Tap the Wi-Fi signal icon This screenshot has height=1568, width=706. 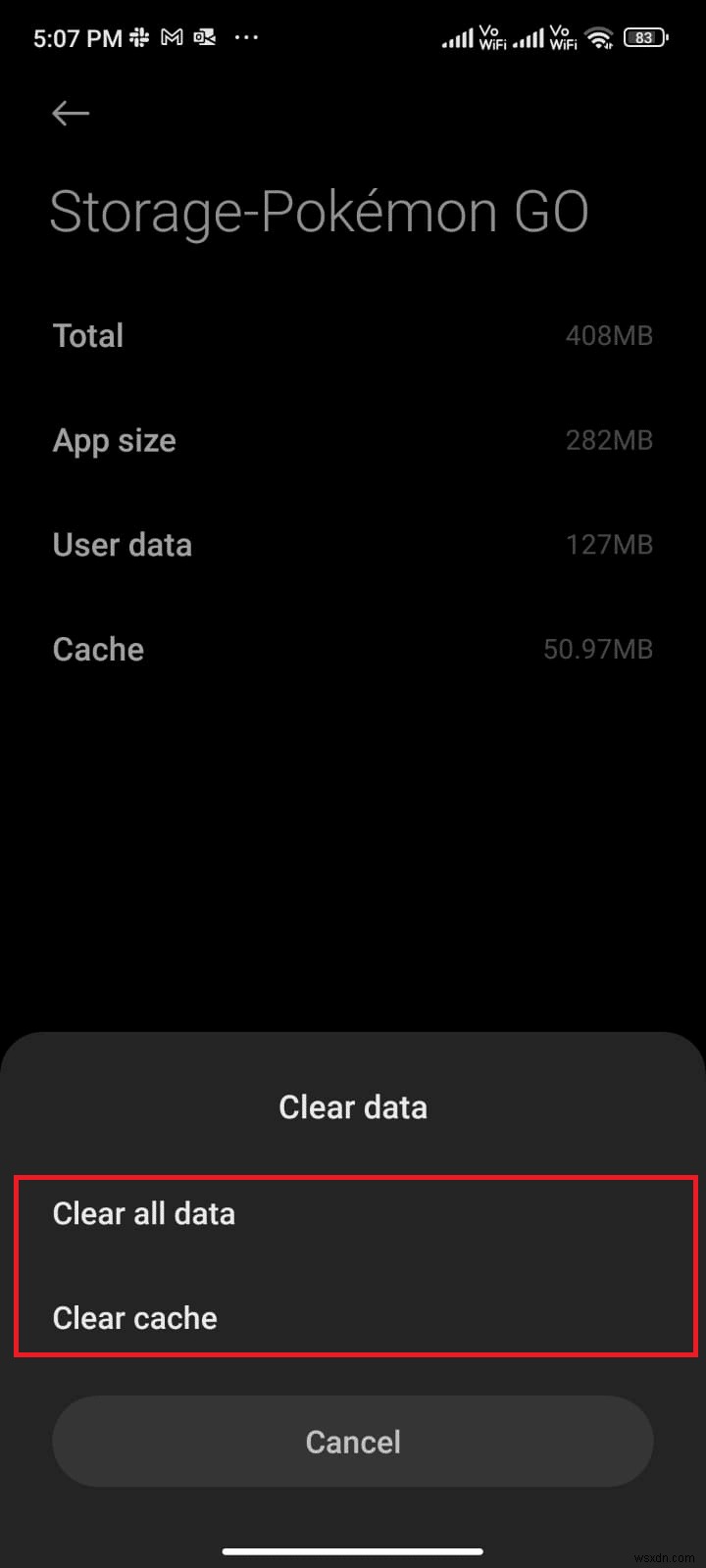pyautogui.click(x=598, y=37)
